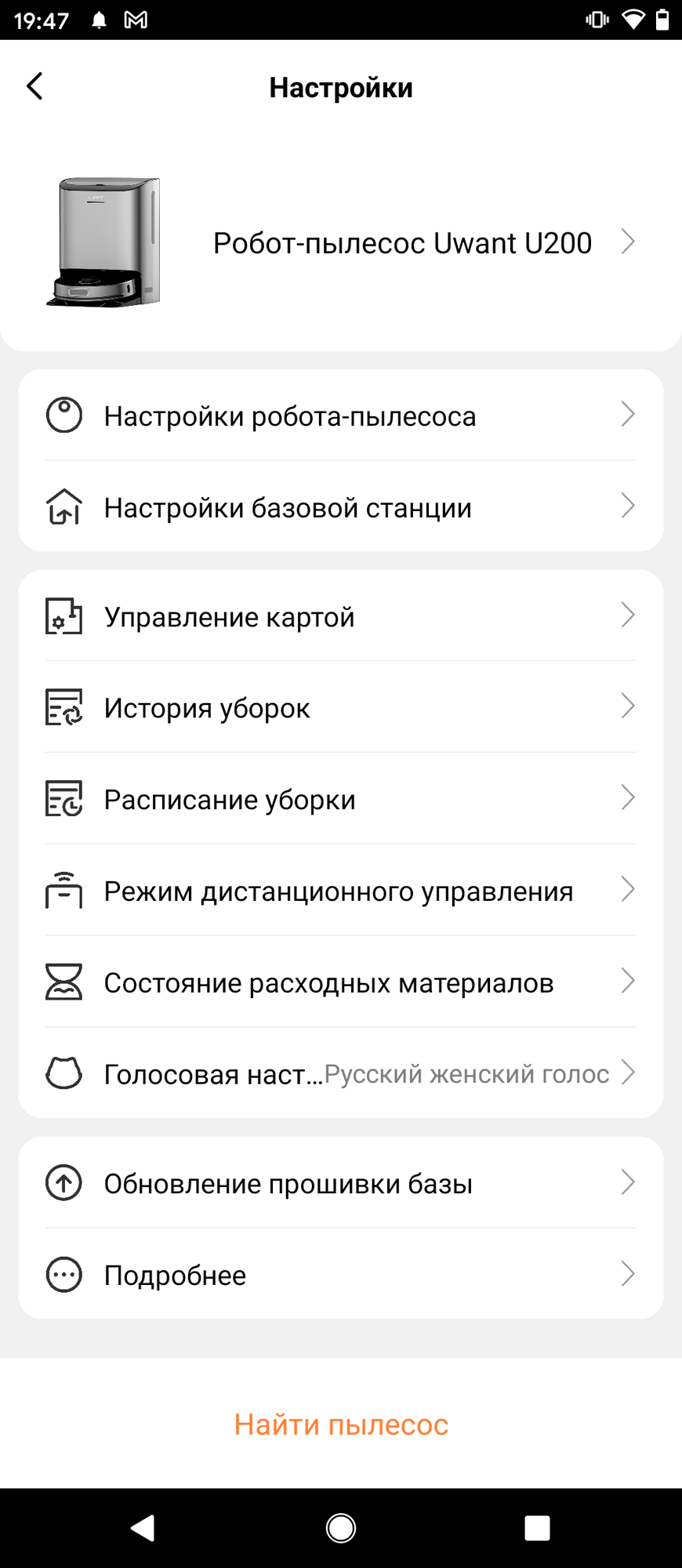Enter Режим дистанционного управления
The width and height of the screenshot is (682, 1568).
click(x=340, y=891)
